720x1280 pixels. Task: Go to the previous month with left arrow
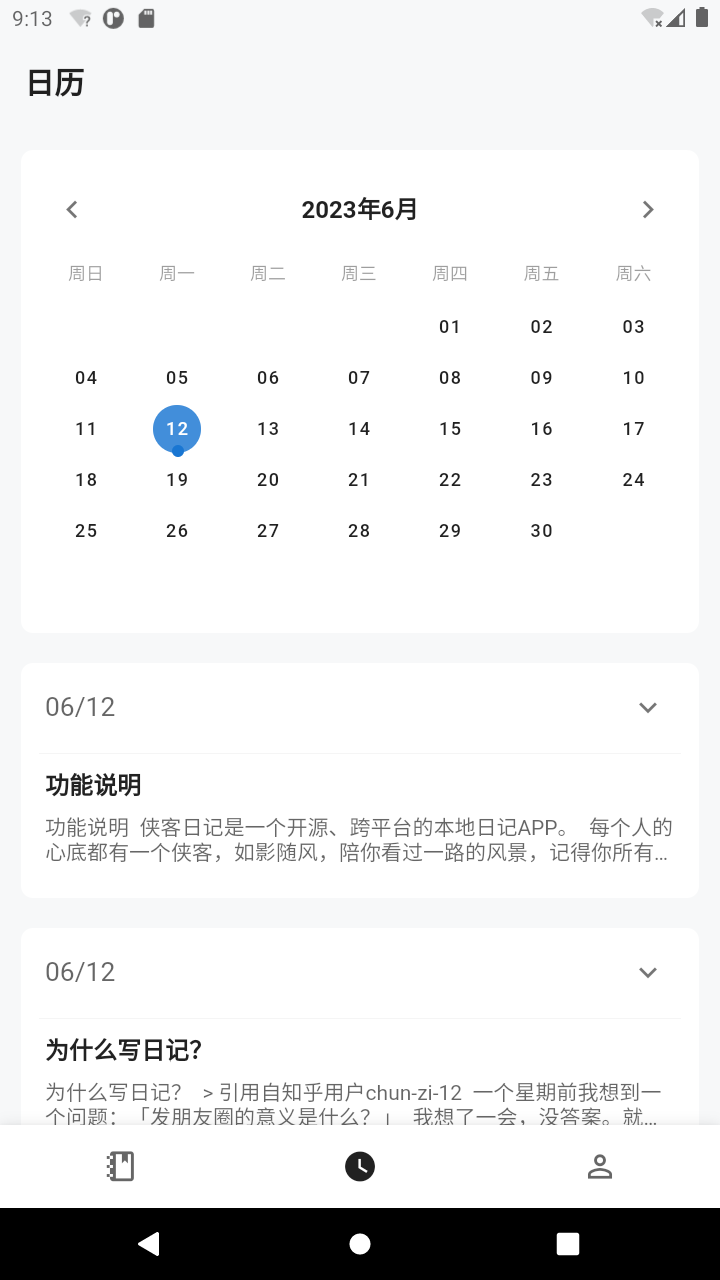tap(71, 209)
